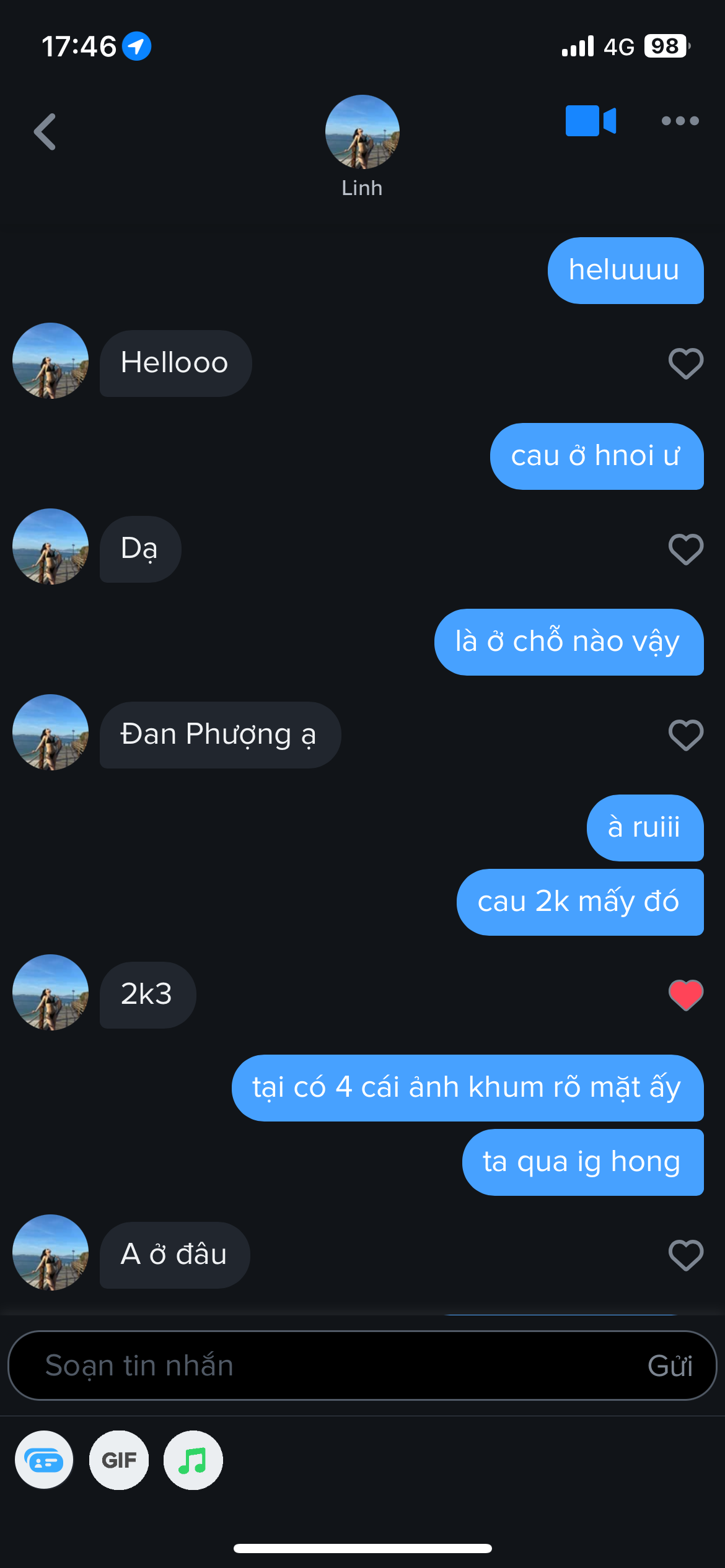Like the message "A ở đâu"
Image resolution: width=725 pixels, height=1568 pixels.
click(x=685, y=1255)
